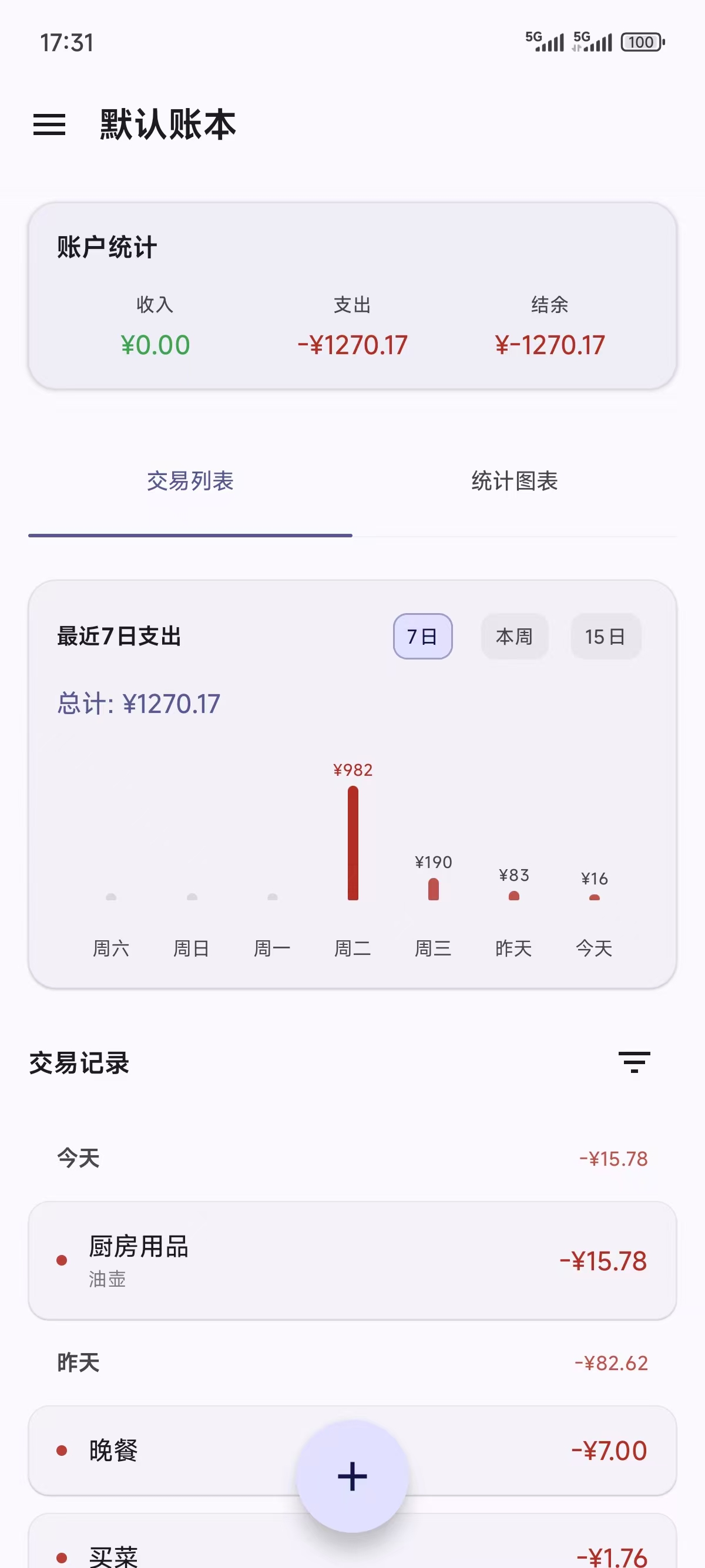Screen dimensions: 705x1568
Task: Select the 15日 range chip
Action: click(605, 637)
